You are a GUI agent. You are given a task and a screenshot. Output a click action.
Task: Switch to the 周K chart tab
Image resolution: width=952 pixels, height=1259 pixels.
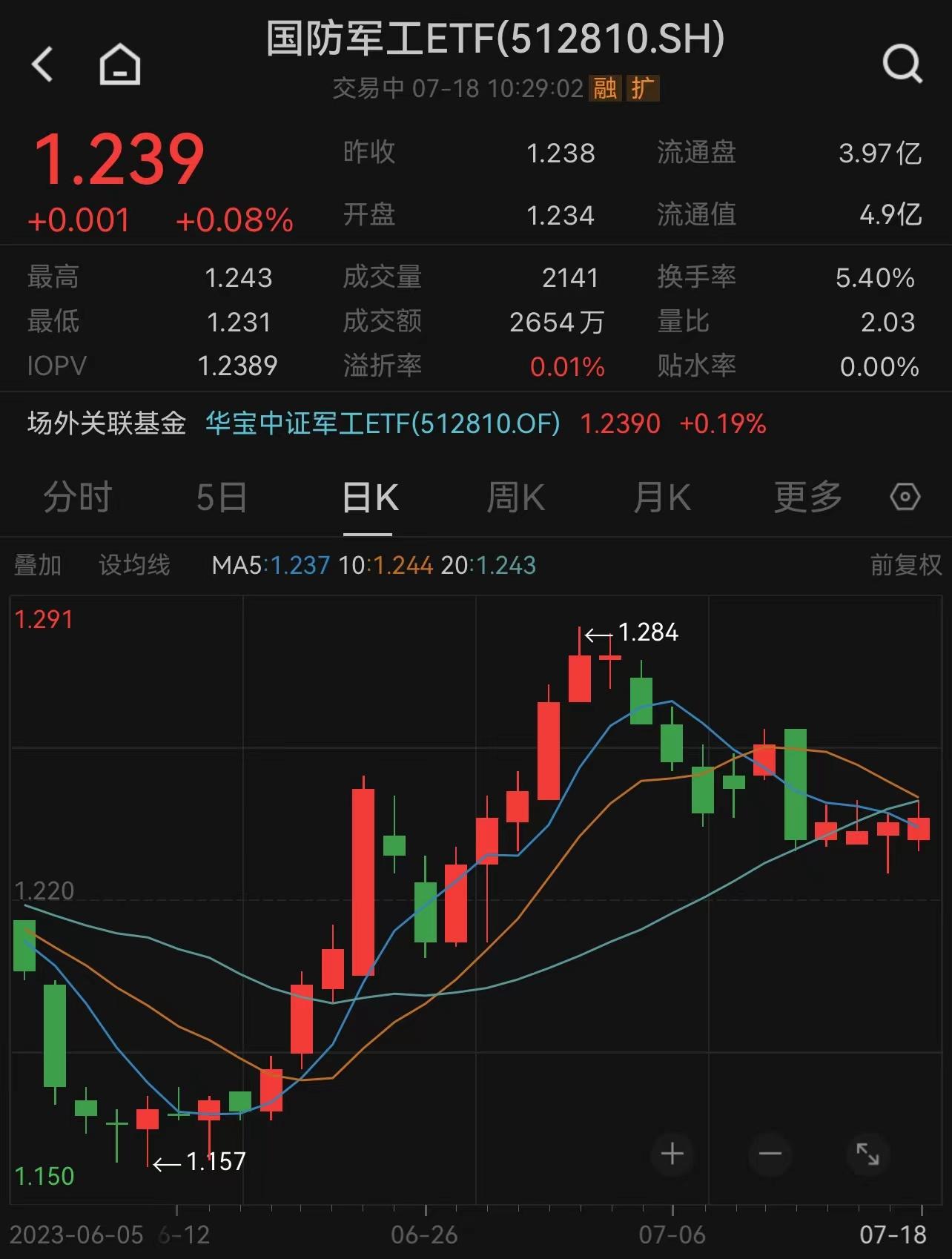tap(515, 497)
